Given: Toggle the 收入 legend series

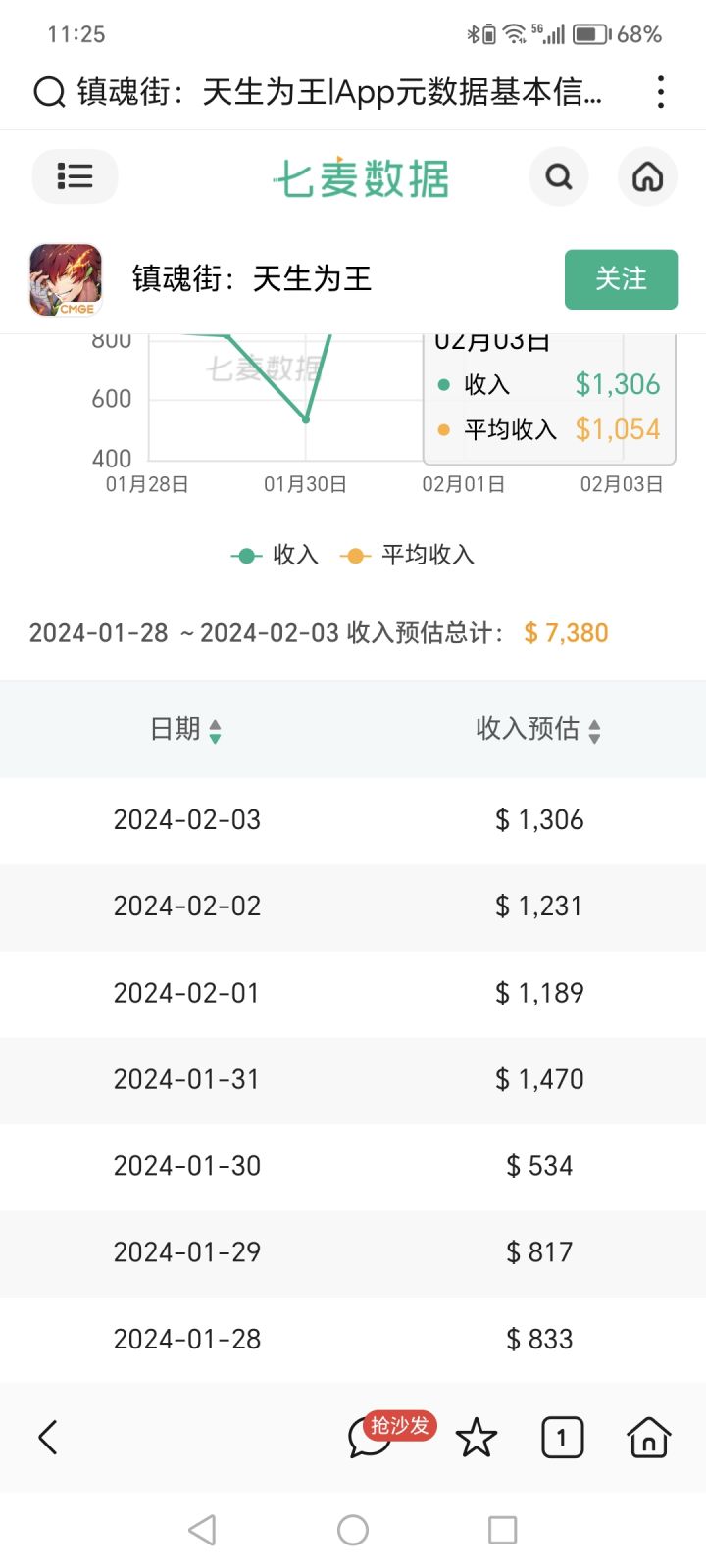Looking at the screenshot, I should click(275, 555).
